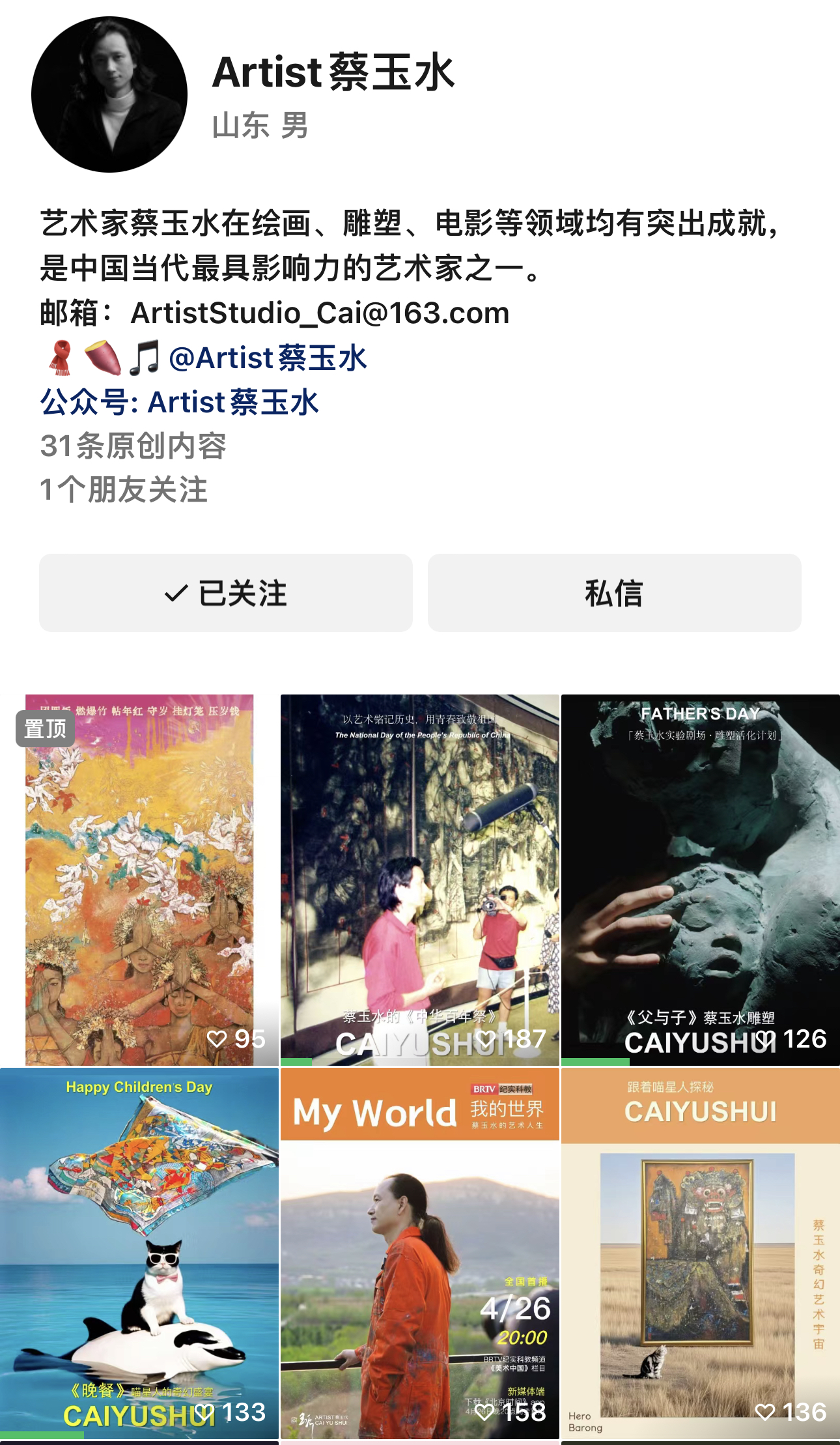
Task: Send a private message via 私信
Action: click(x=614, y=593)
